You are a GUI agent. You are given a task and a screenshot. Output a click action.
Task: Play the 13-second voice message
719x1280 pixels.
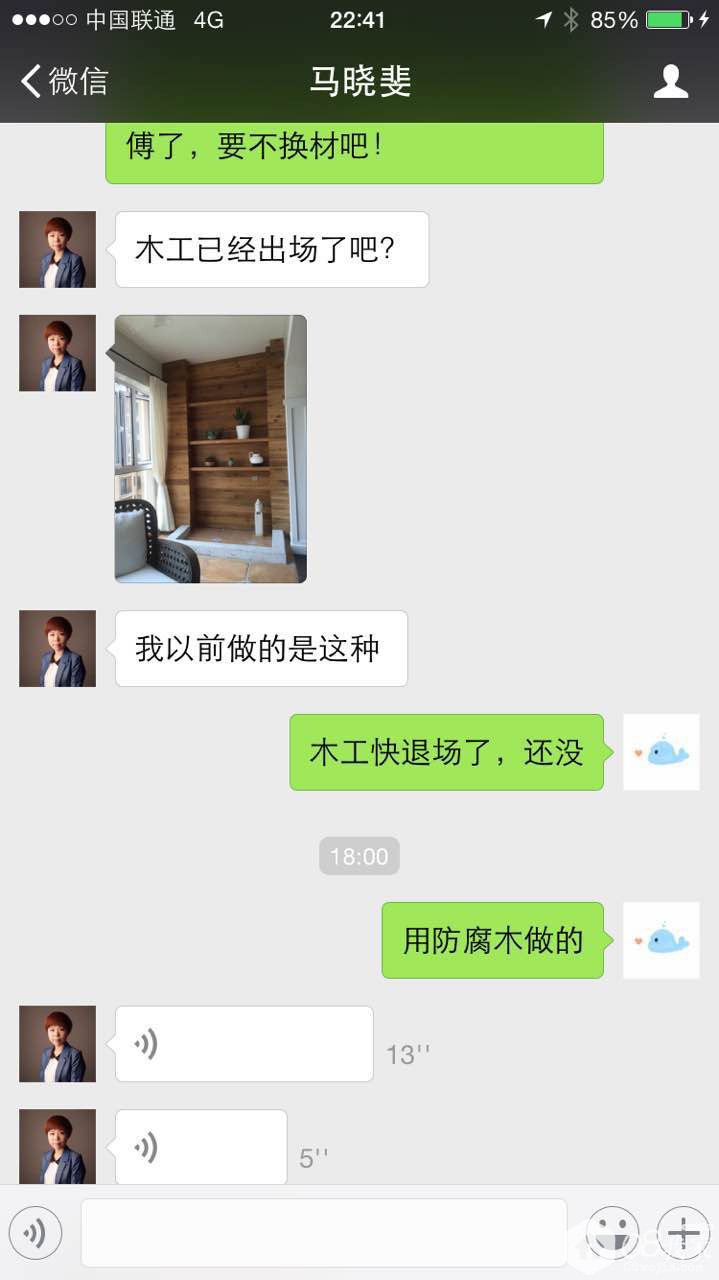click(244, 1044)
